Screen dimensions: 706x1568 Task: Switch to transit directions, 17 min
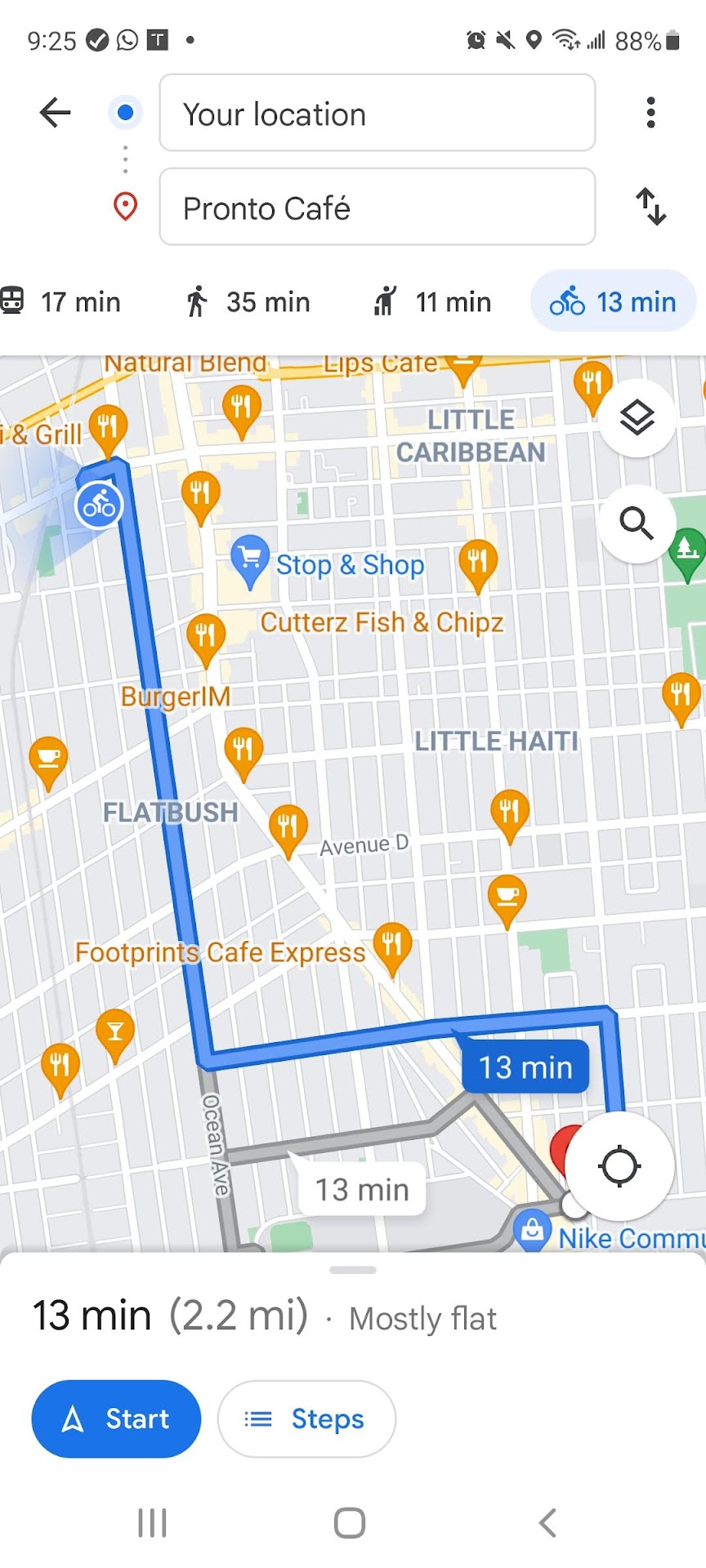tap(62, 302)
